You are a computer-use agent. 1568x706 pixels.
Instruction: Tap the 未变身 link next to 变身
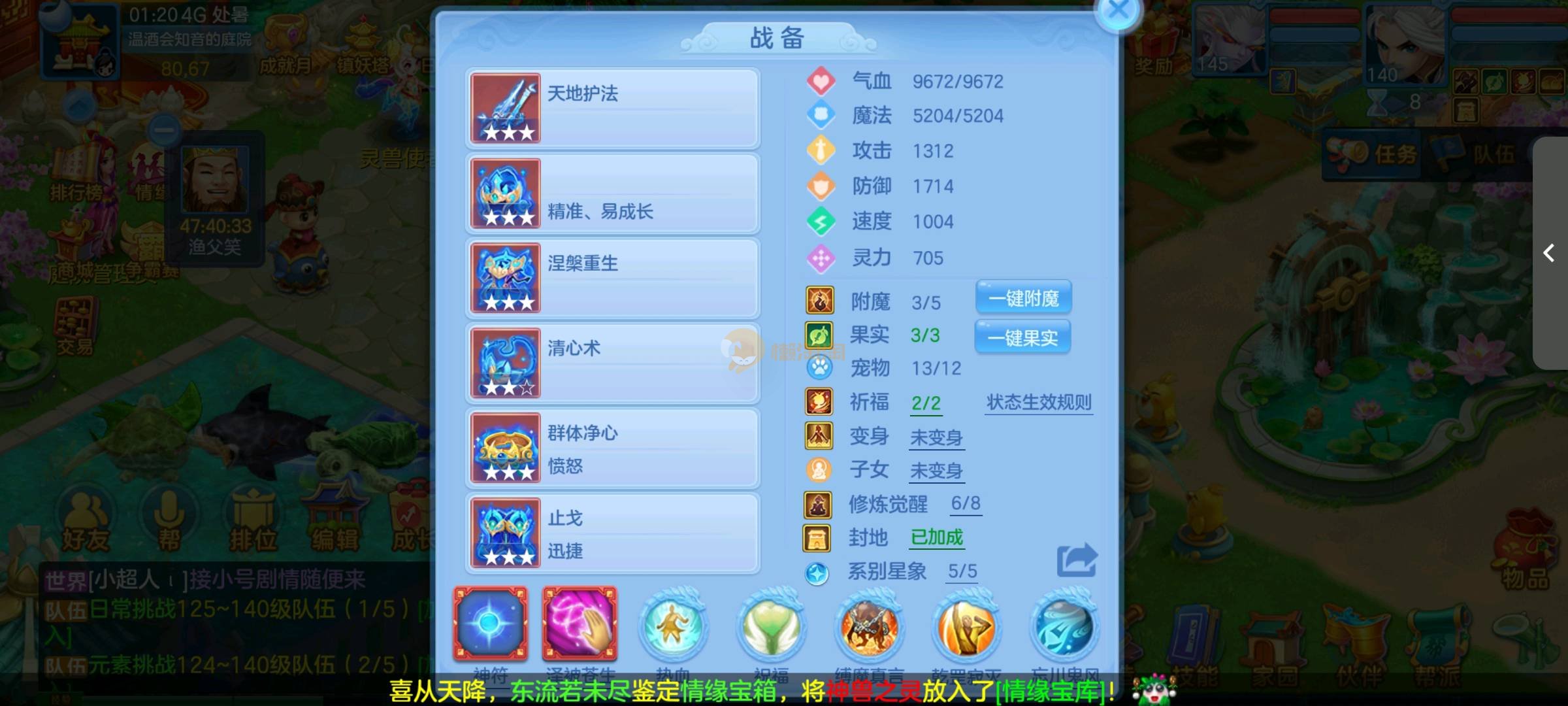pyautogui.click(x=936, y=437)
